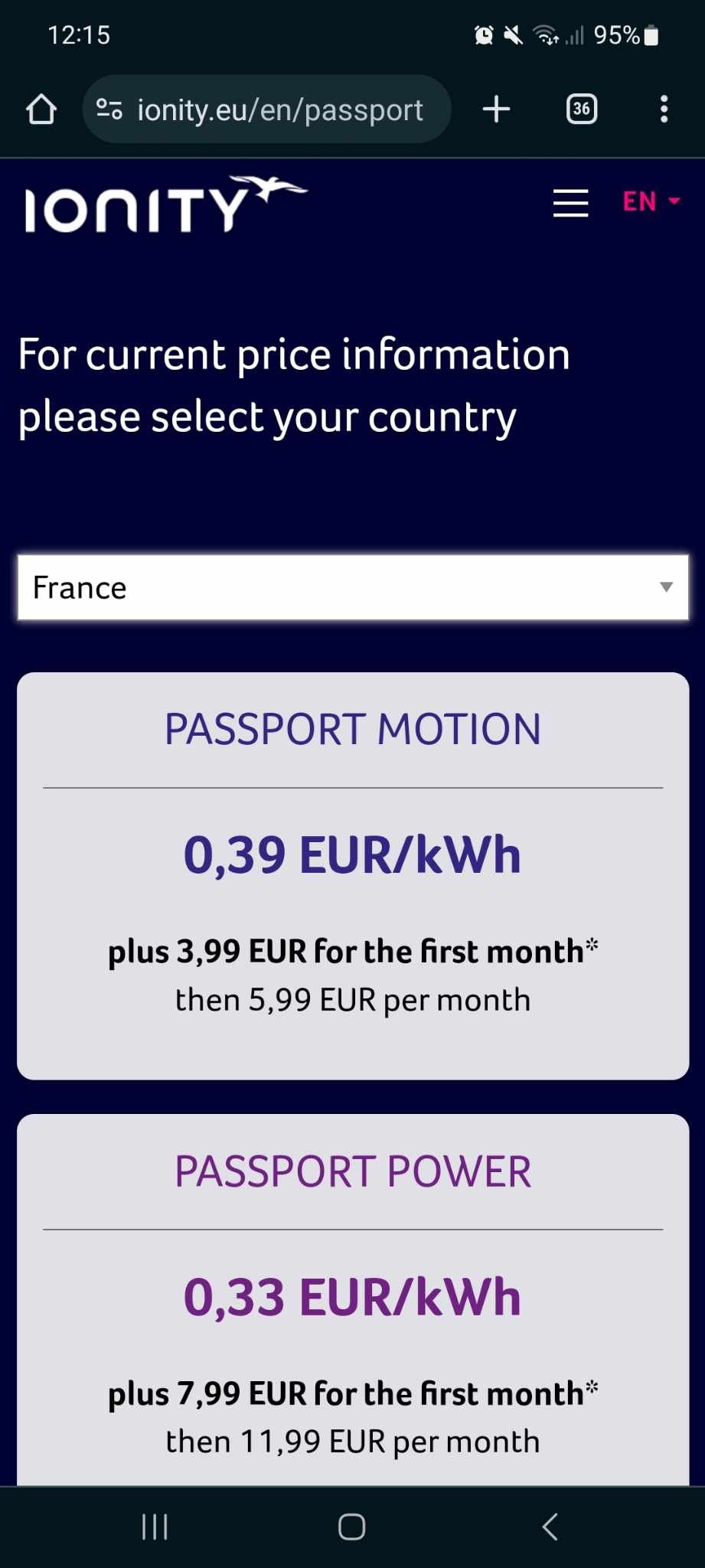Open a new browser tab
Image resolution: width=705 pixels, height=1568 pixels.
click(496, 109)
